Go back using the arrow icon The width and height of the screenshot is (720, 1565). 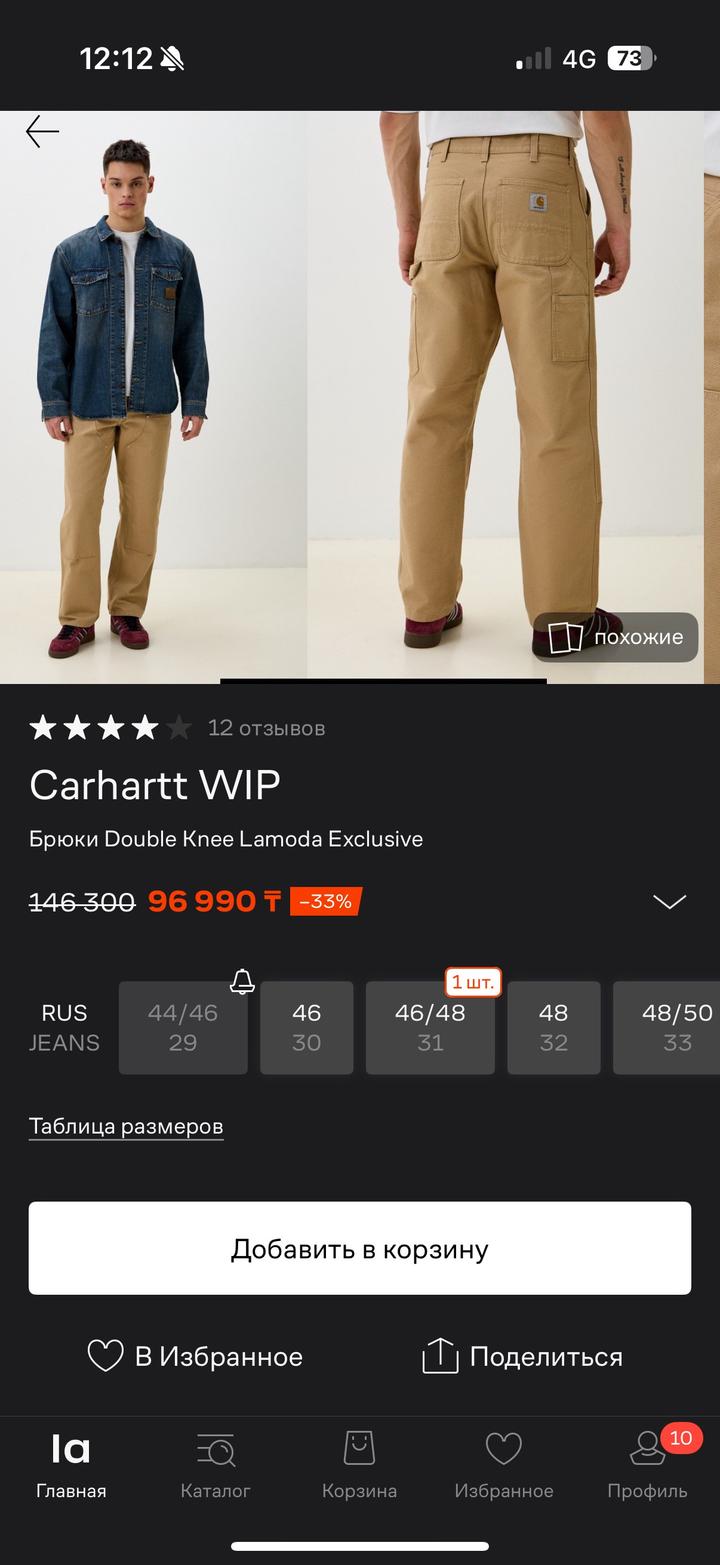coord(42,131)
